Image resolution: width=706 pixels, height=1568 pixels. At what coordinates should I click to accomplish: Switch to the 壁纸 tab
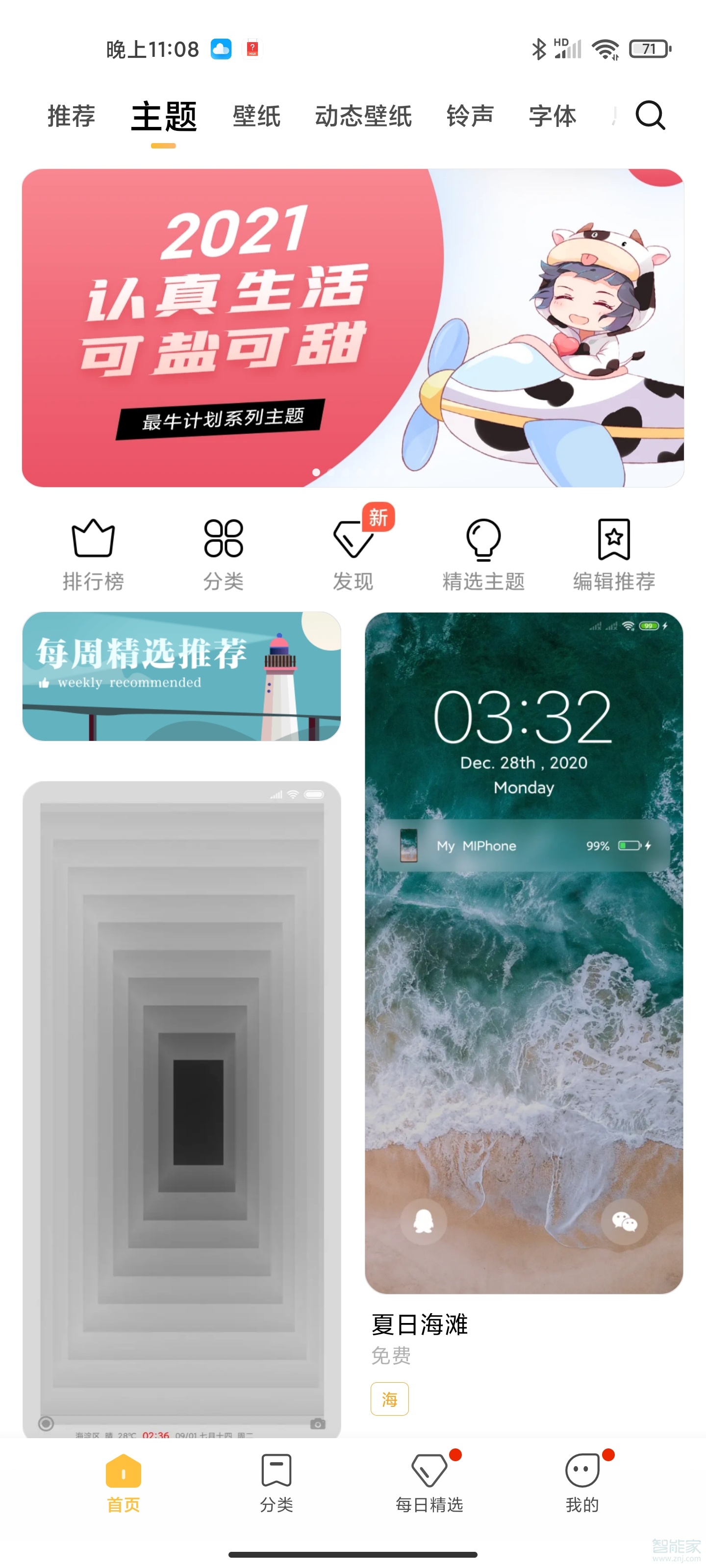point(256,116)
